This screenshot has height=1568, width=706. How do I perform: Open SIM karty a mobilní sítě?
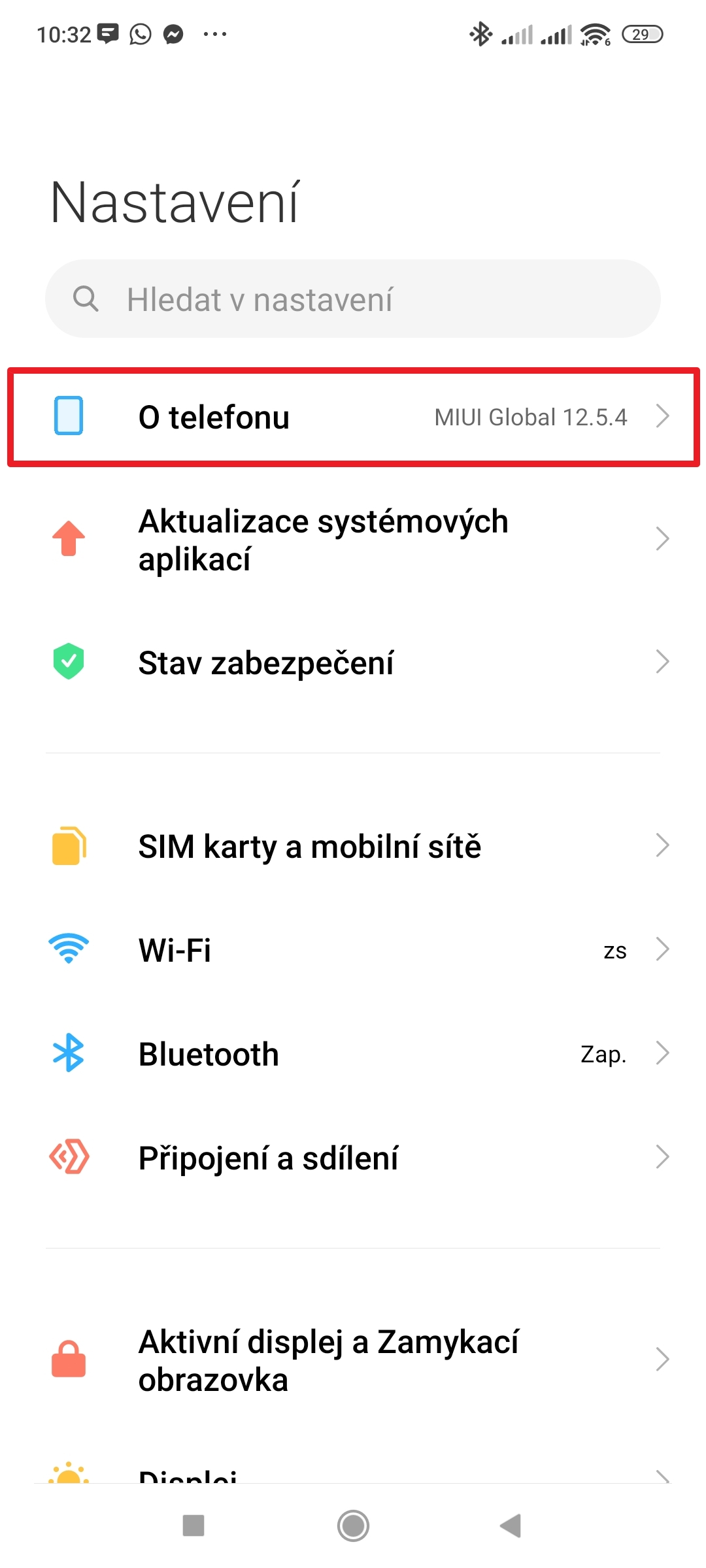pyautogui.click(x=353, y=846)
